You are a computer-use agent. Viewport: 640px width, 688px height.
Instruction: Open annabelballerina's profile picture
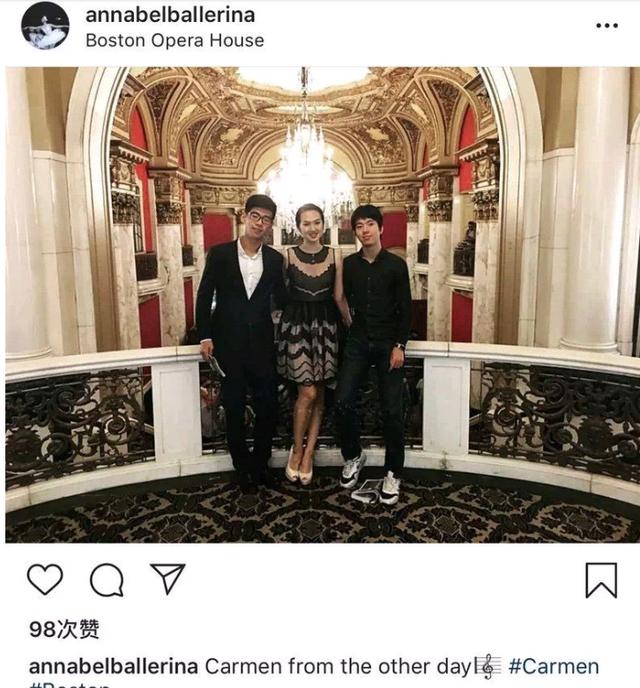tap(45, 26)
